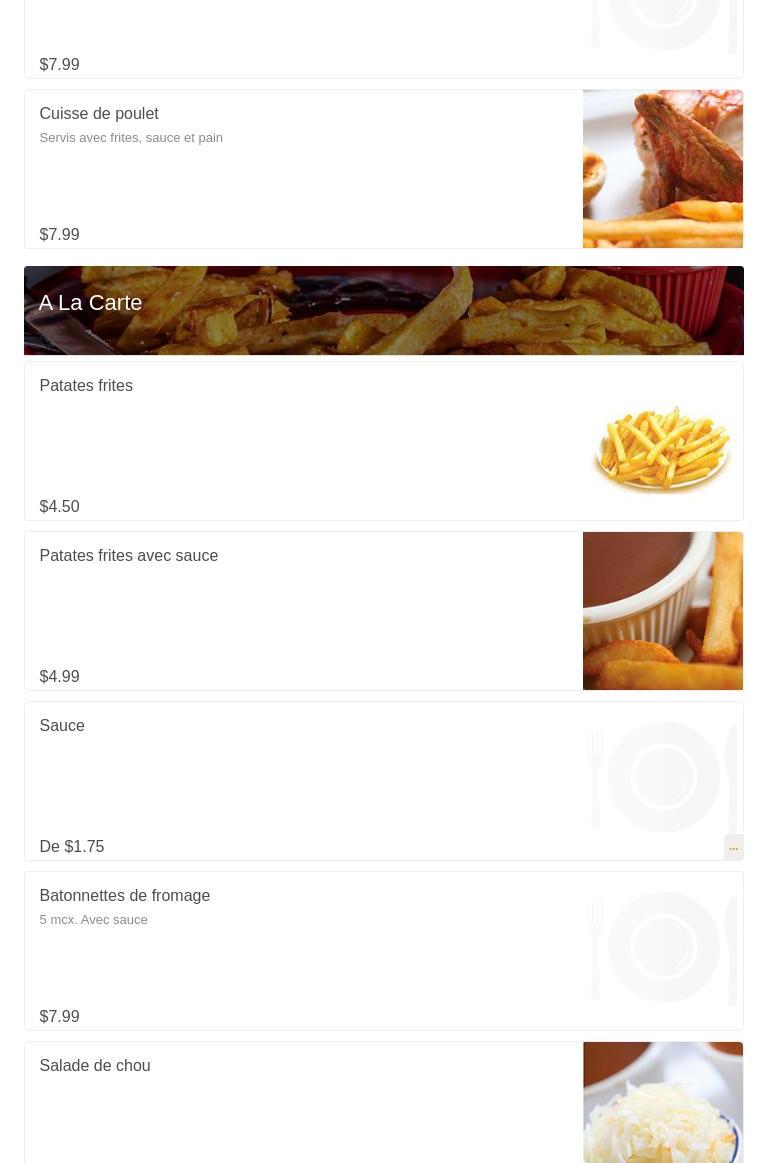Tap the ellipsis button on Sauce card
This screenshot has height=1163, width=770.
733,847
